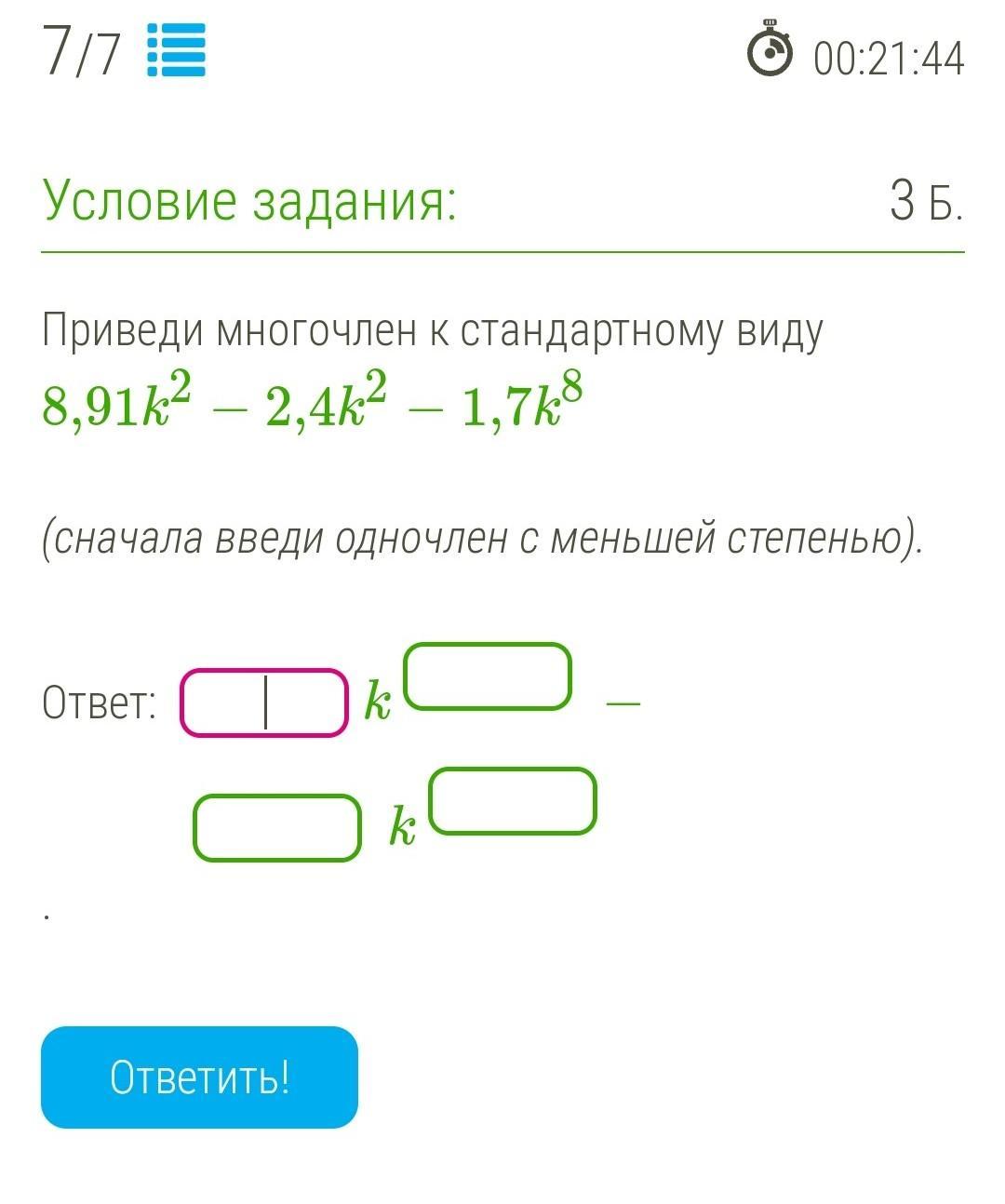Viewport: 1005px width, 1204px height.
Task: Open the task list icon beside 7/7
Action: click(177, 51)
